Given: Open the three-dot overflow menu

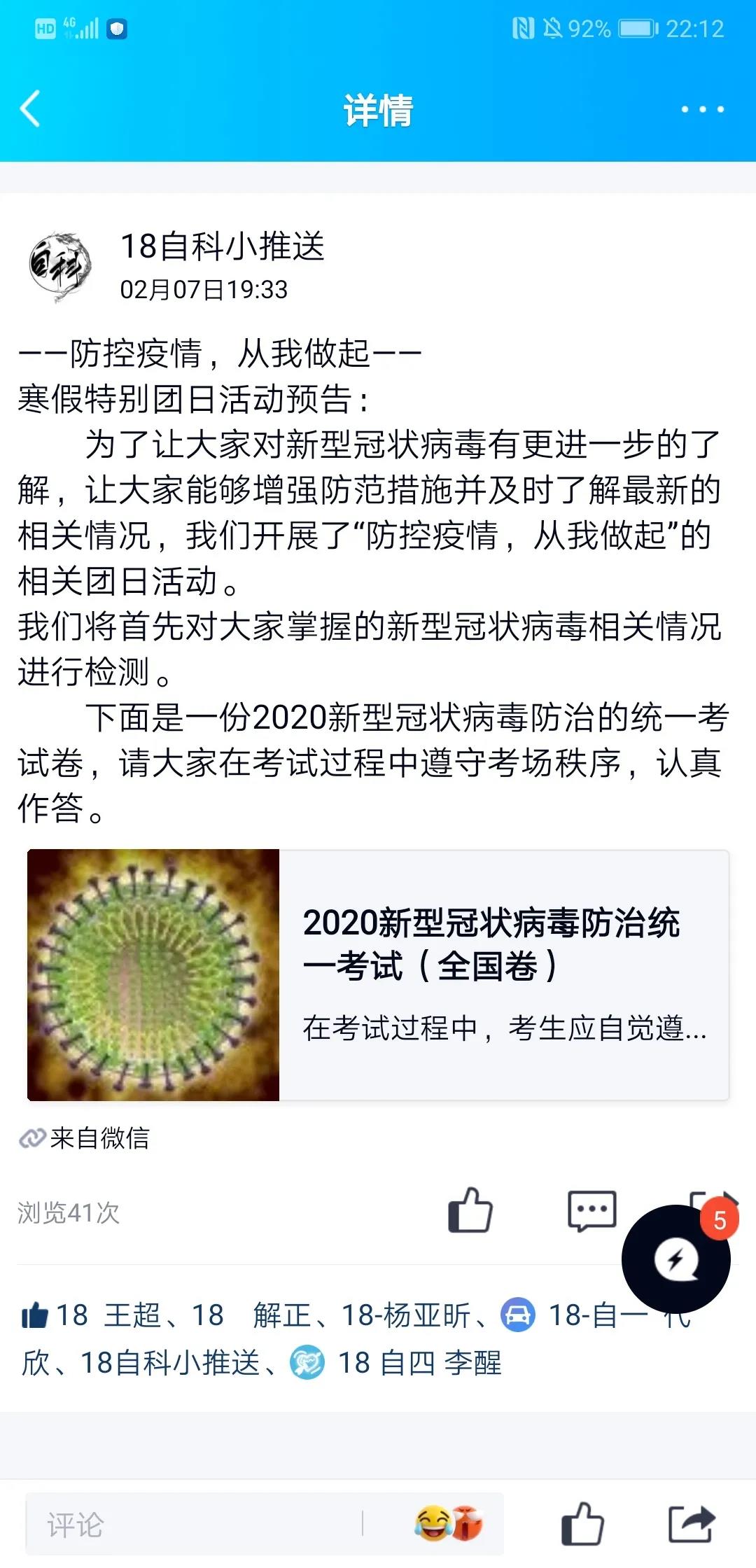Looking at the screenshot, I should 702,109.
